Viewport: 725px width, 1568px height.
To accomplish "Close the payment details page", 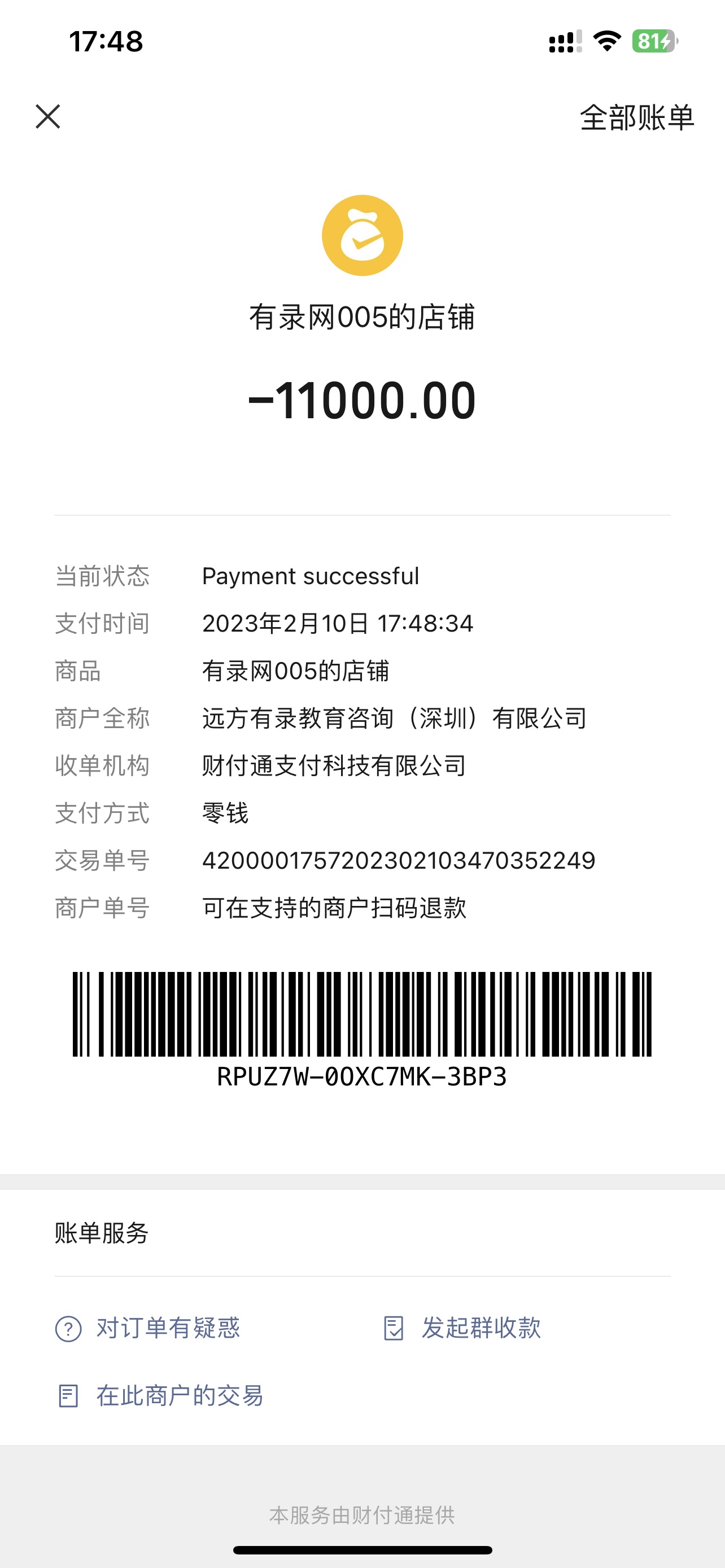I will (47, 116).
